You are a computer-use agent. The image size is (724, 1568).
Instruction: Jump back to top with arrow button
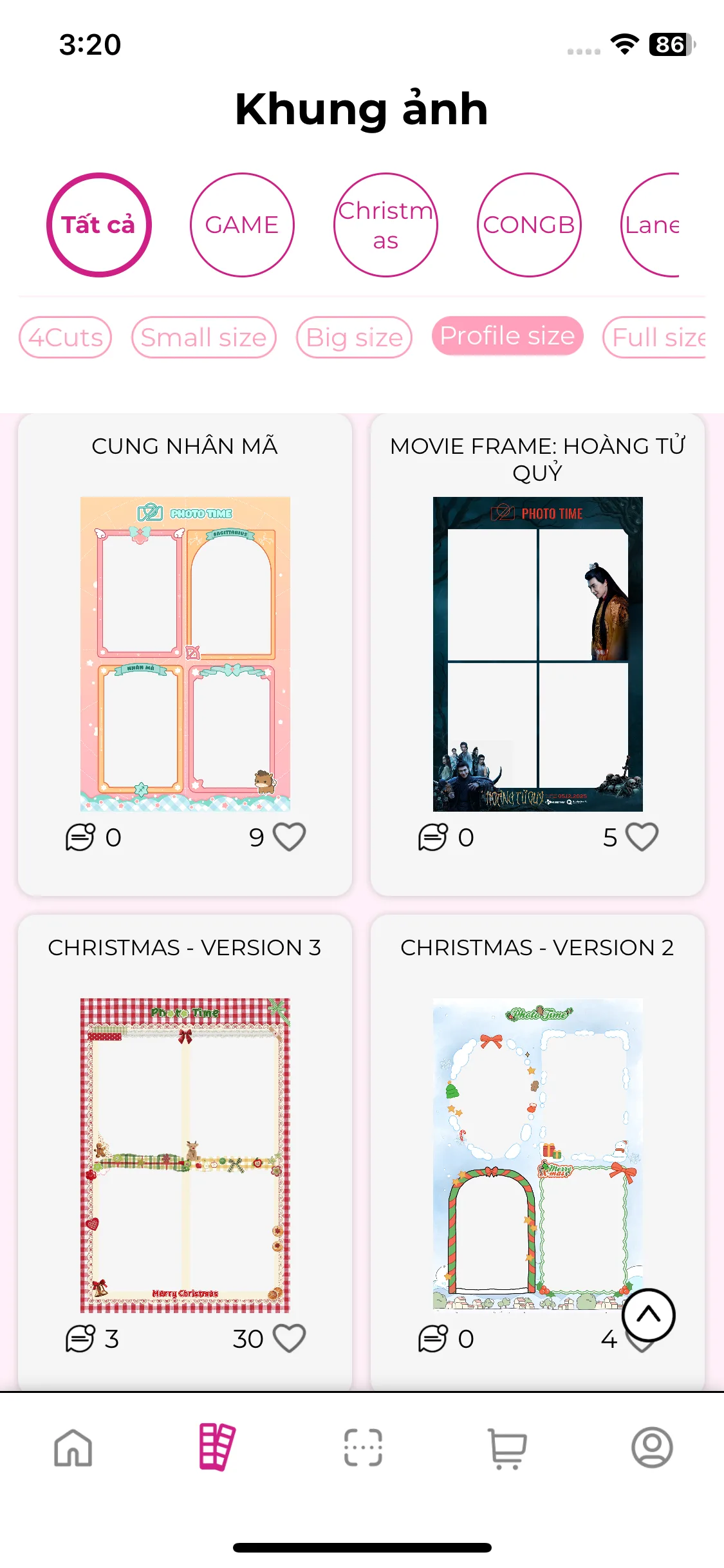click(648, 1316)
